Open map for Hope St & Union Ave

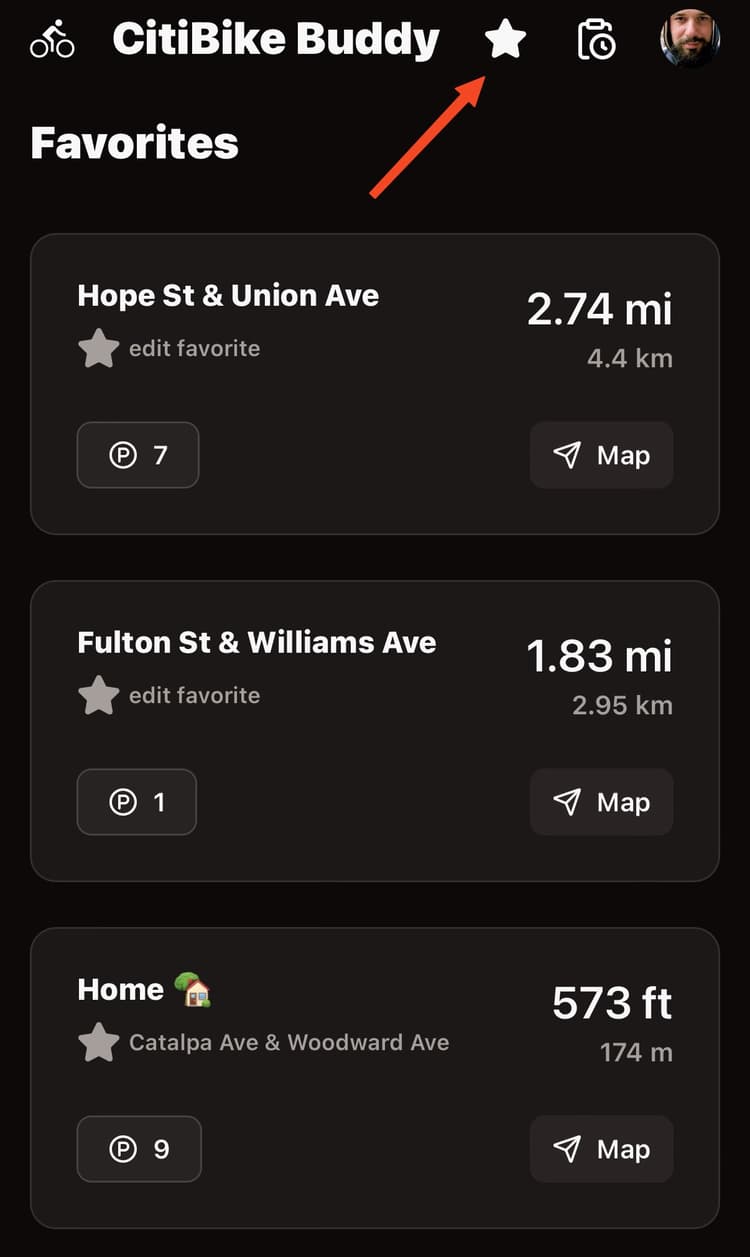601,455
